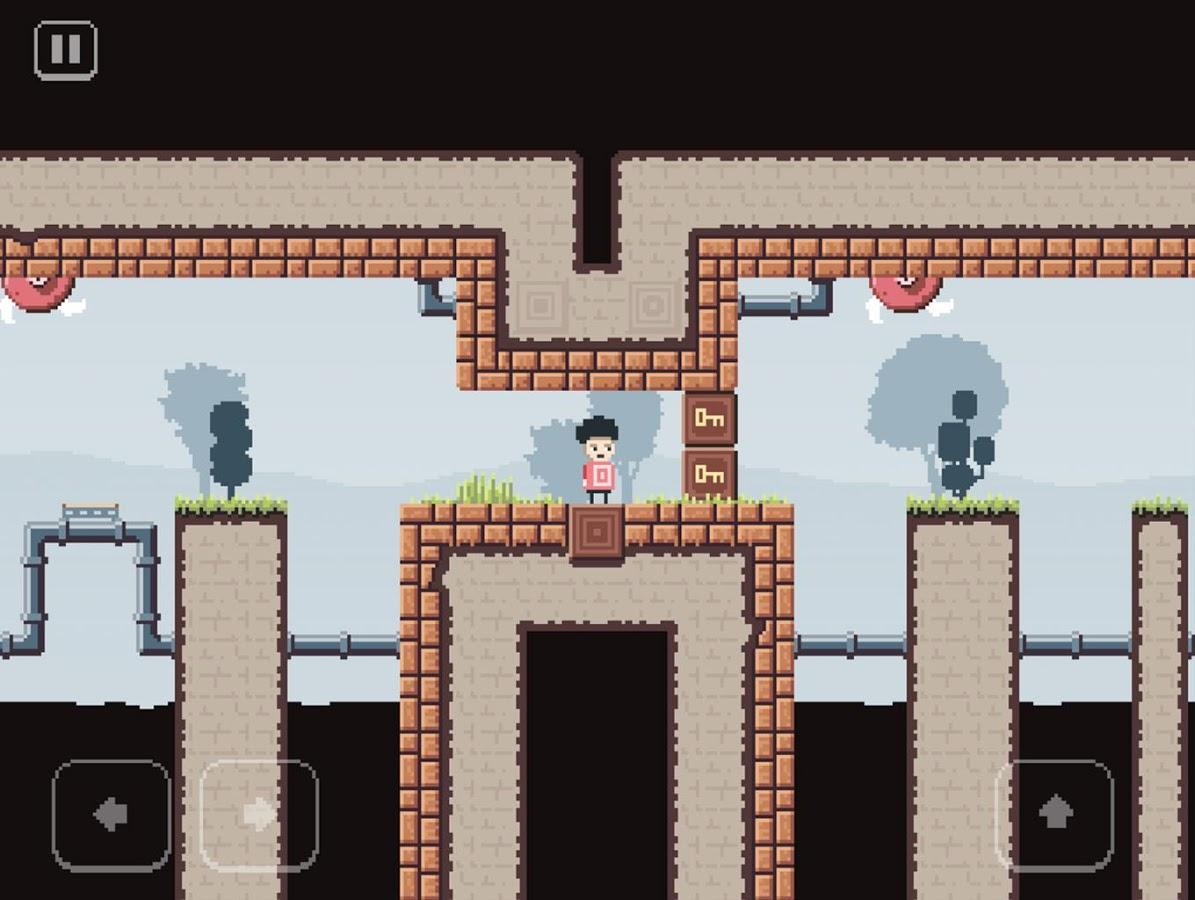Jump using the up arrow button

pyautogui.click(x=1055, y=814)
